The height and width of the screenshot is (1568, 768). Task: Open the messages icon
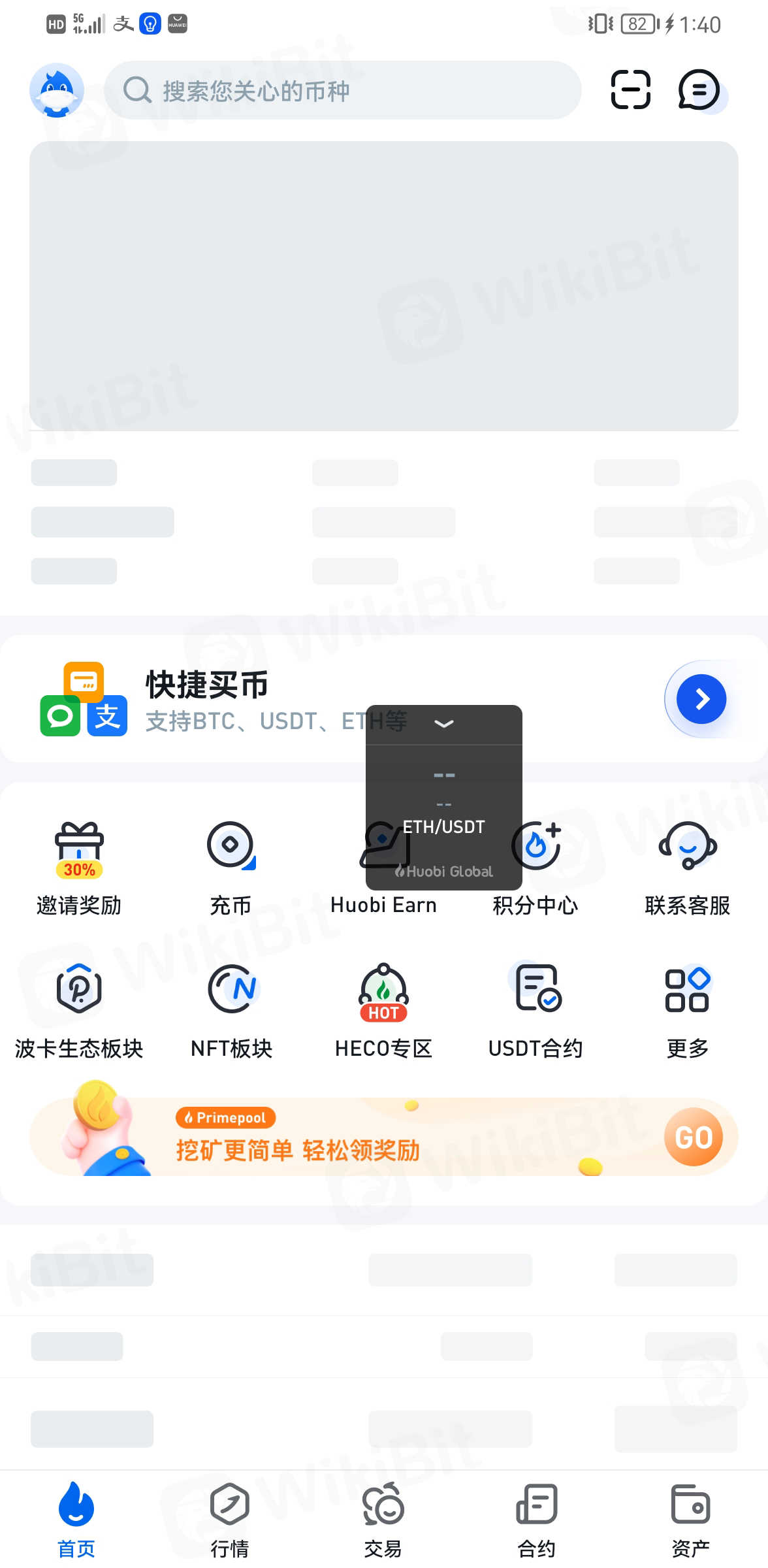[x=699, y=90]
